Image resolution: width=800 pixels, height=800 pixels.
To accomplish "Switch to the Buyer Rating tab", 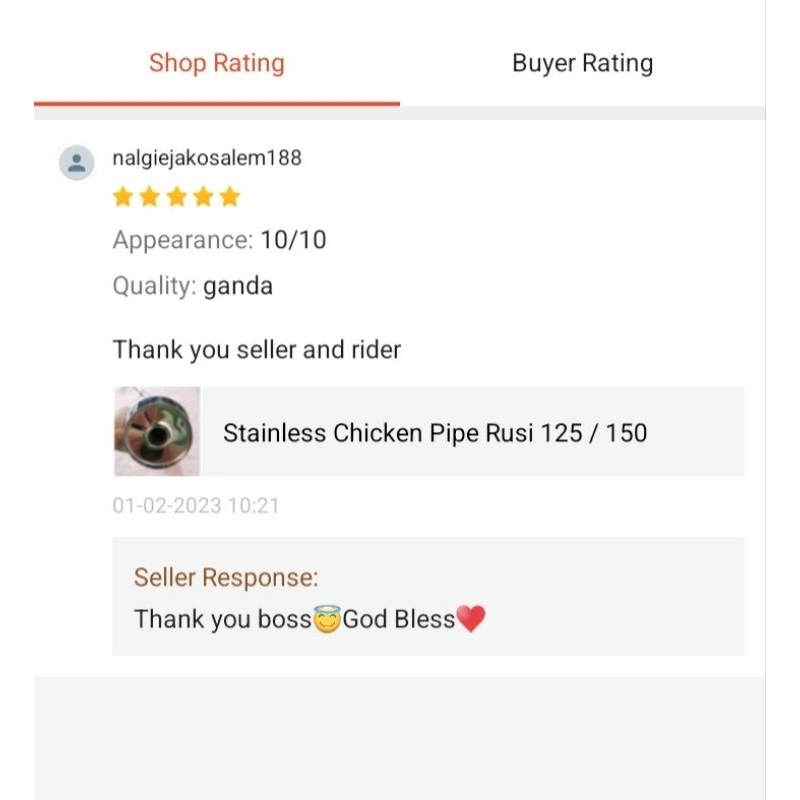I will tap(582, 63).
